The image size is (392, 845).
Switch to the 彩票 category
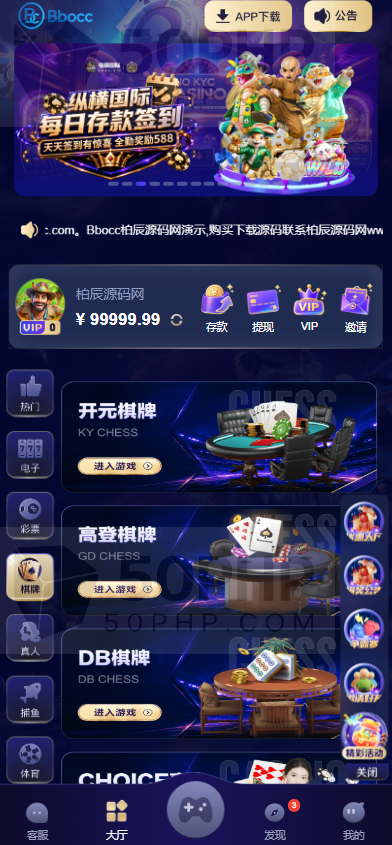(x=30, y=516)
